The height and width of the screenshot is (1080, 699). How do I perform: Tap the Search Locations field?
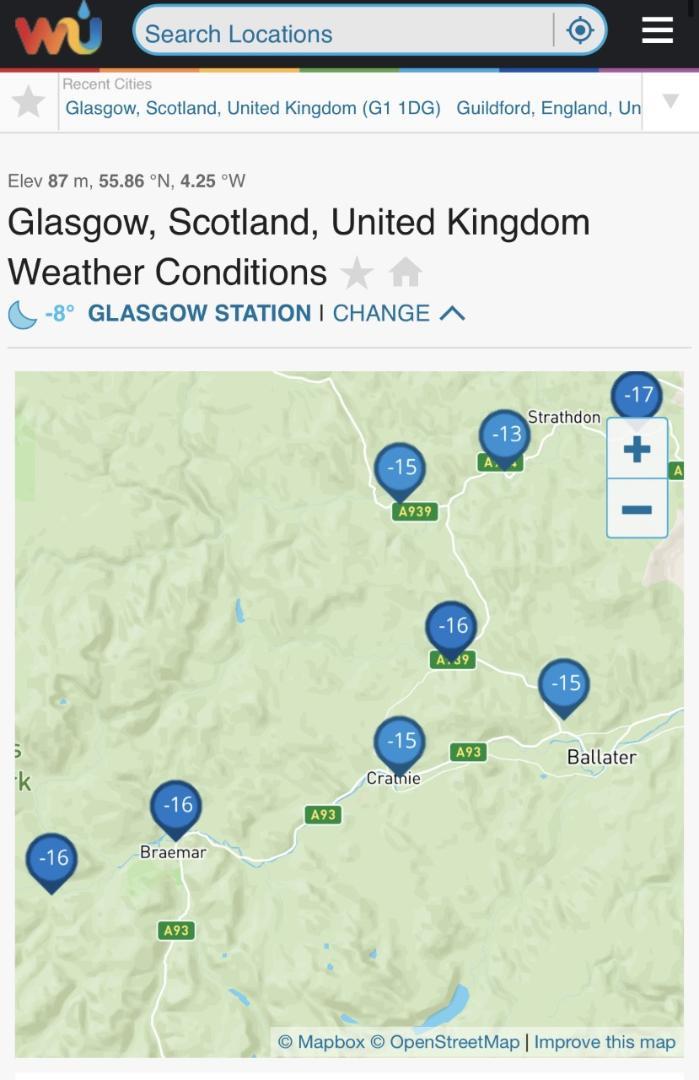345,33
